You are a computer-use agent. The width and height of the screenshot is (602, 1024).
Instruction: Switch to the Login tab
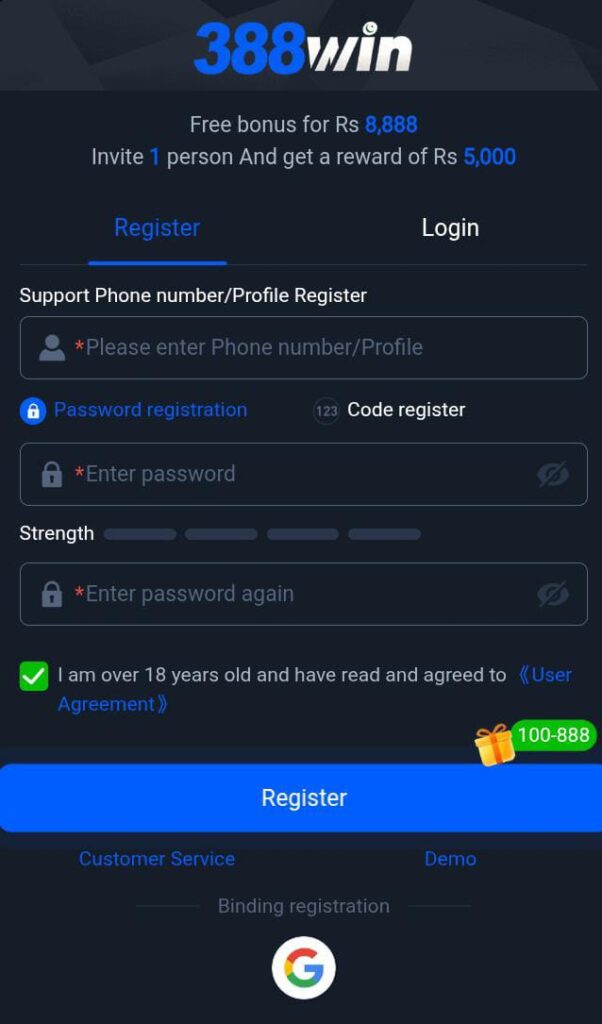point(450,228)
